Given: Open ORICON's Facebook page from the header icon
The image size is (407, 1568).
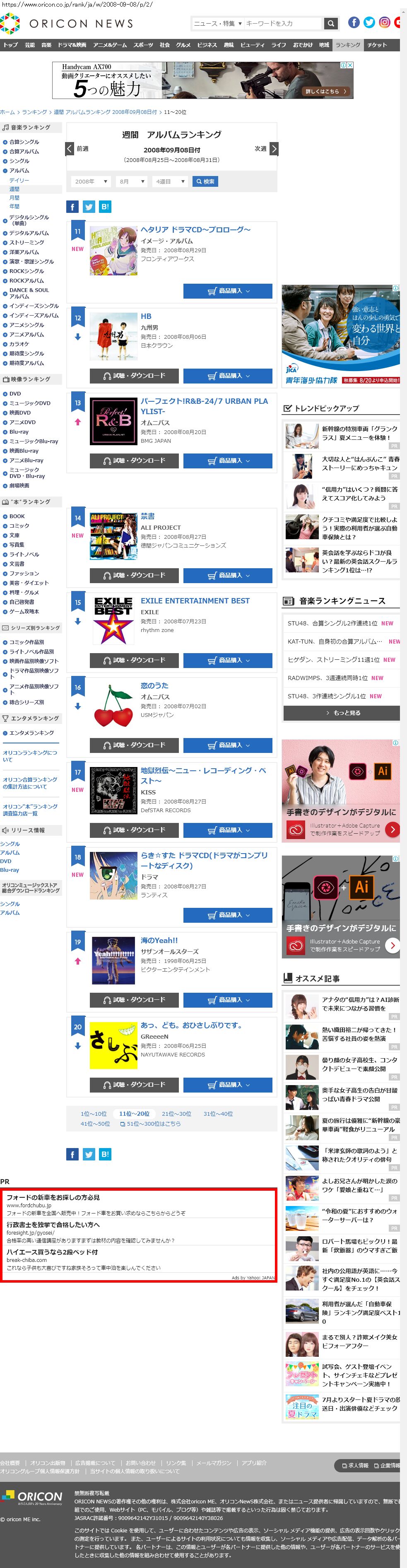Looking at the screenshot, I should click(x=354, y=22).
